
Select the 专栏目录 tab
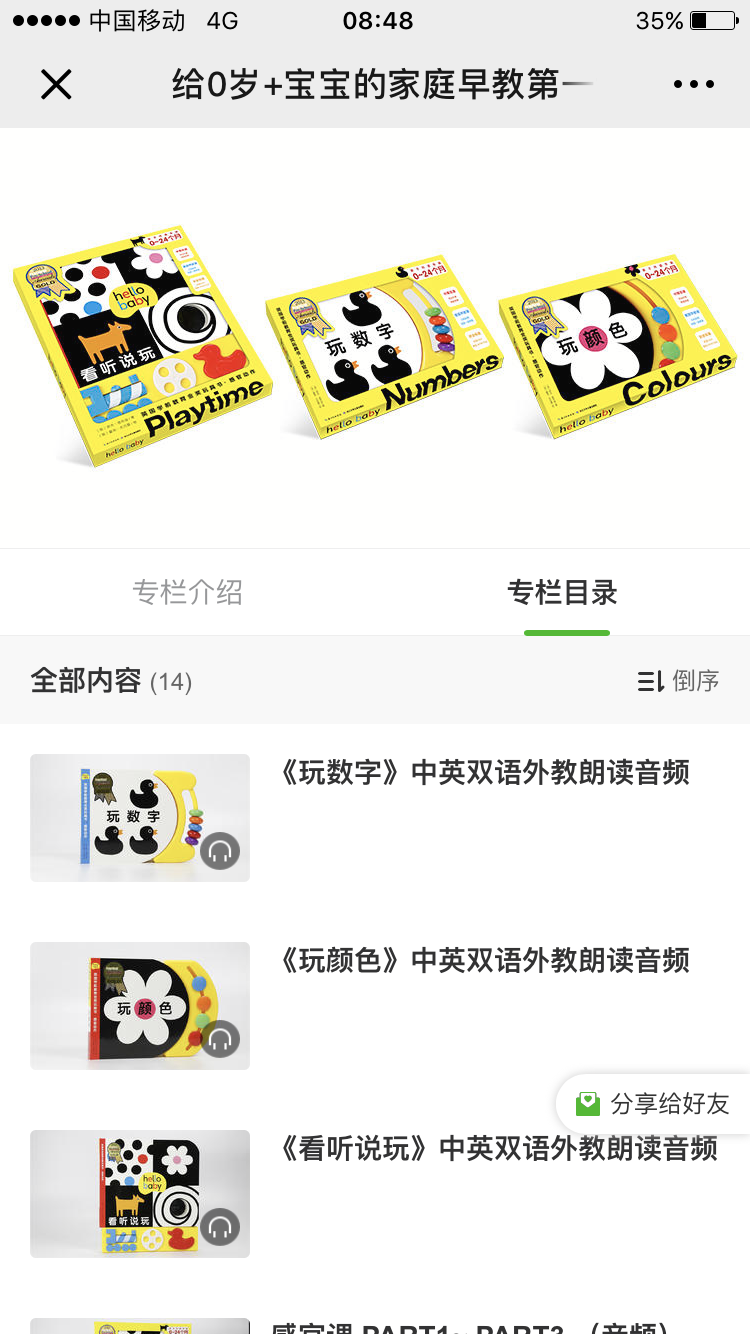563,593
